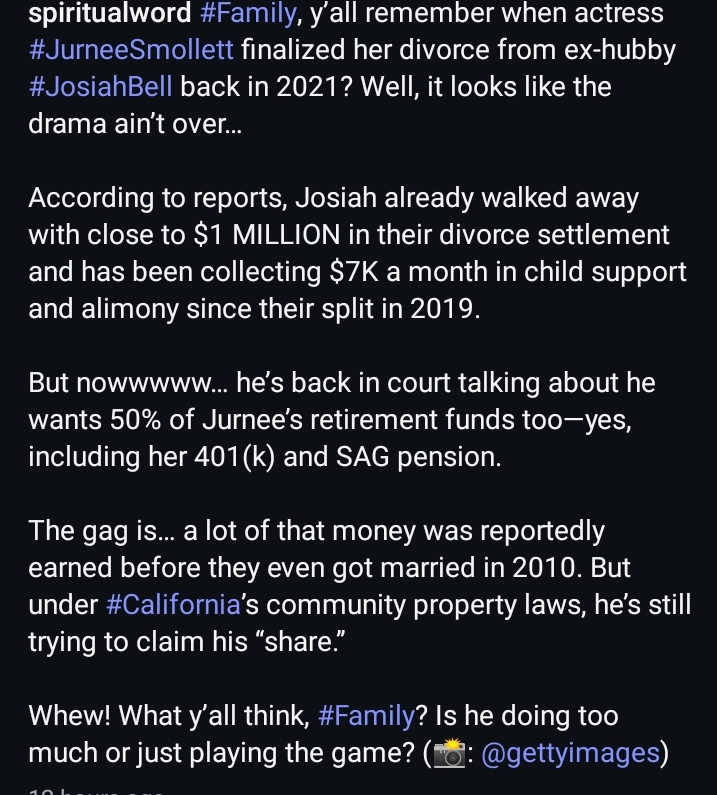The width and height of the screenshot is (717, 795).
Task: View posts tagged #JosiahBell
Action: click(101, 85)
